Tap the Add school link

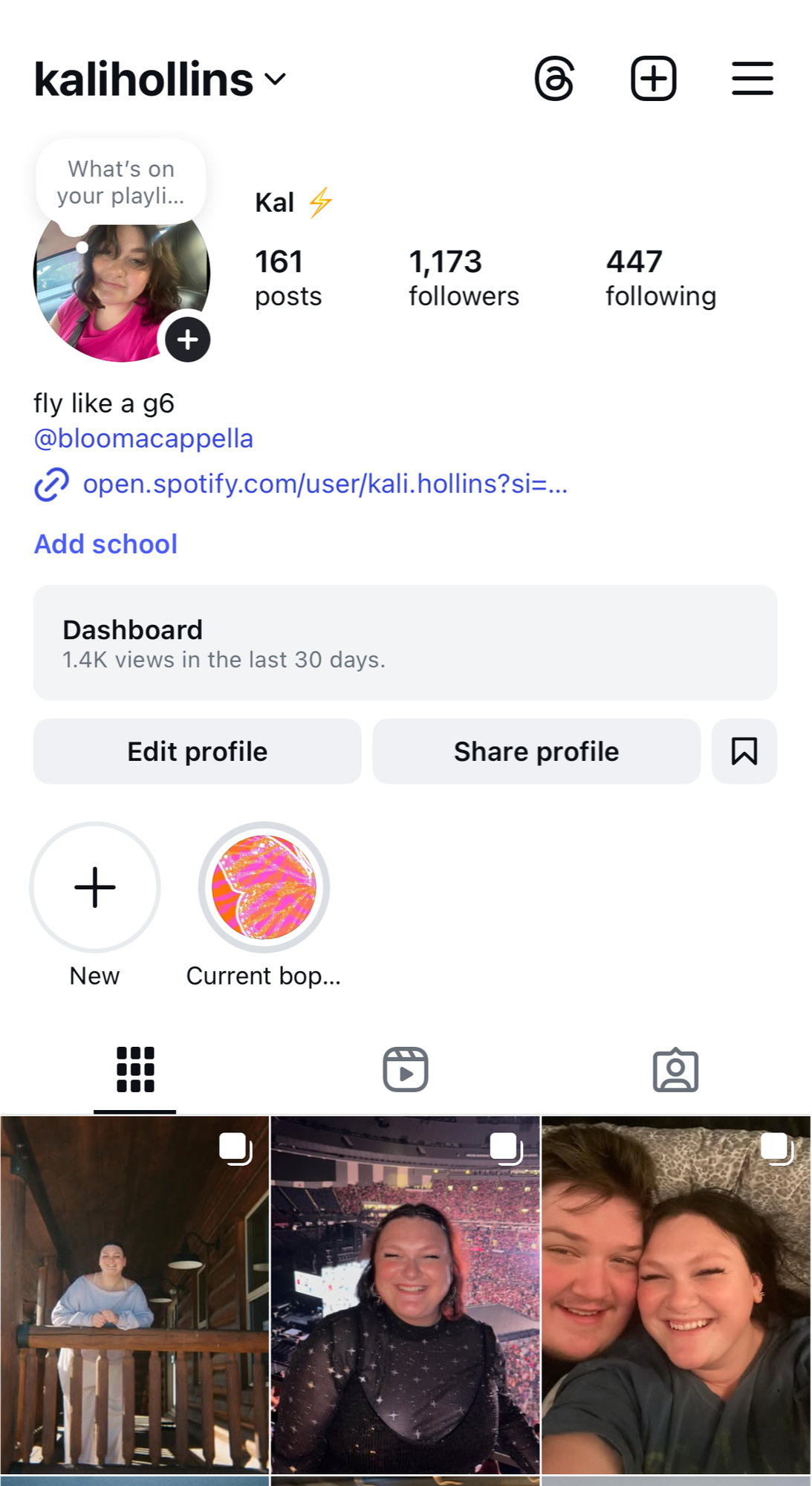[x=105, y=544]
